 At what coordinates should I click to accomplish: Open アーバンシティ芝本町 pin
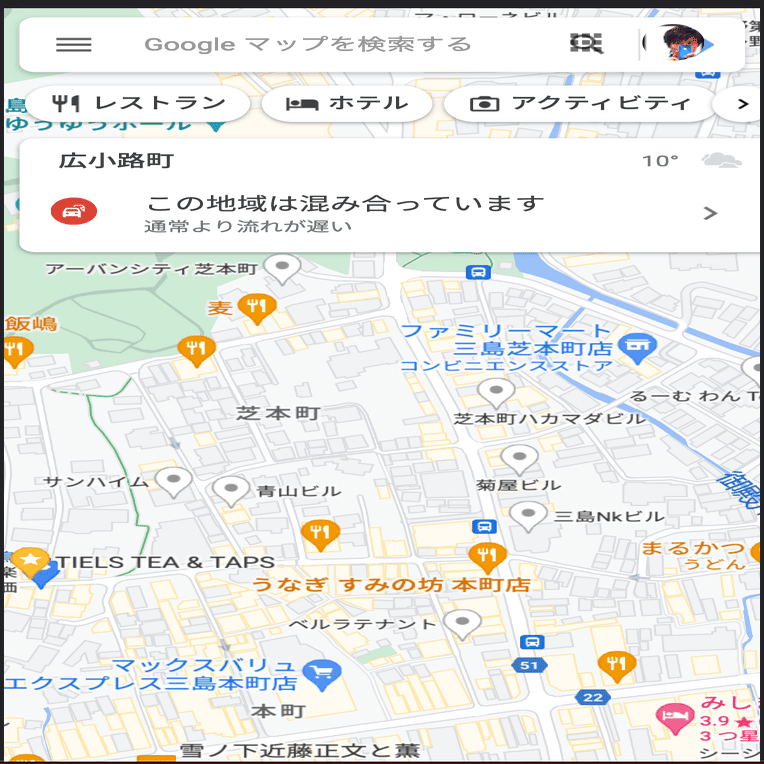(x=283, y=267)
